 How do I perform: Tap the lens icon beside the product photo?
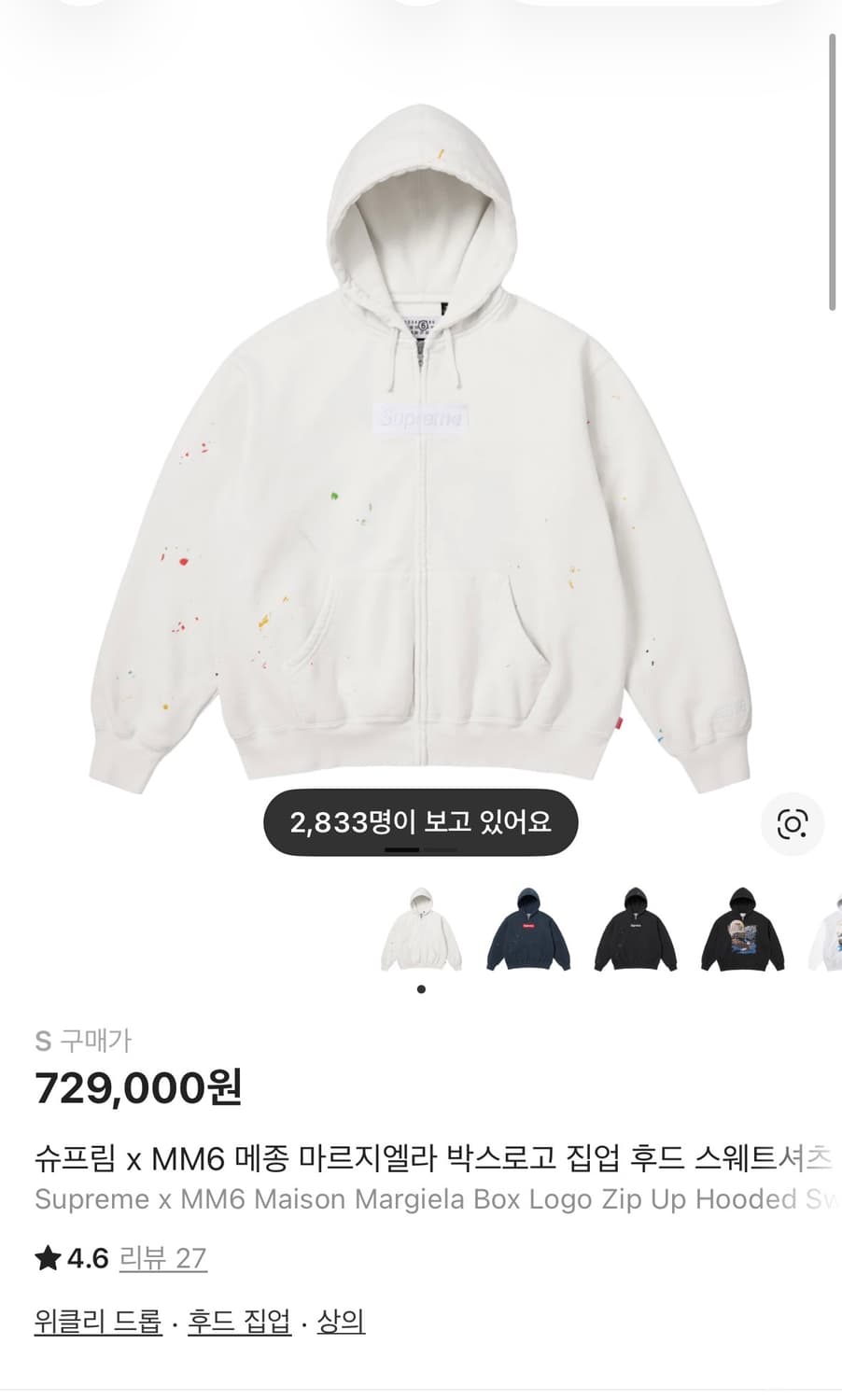(793, 822)
